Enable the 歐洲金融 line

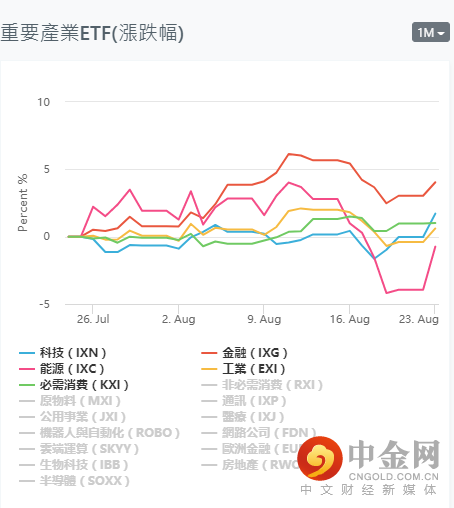(250, 448)
